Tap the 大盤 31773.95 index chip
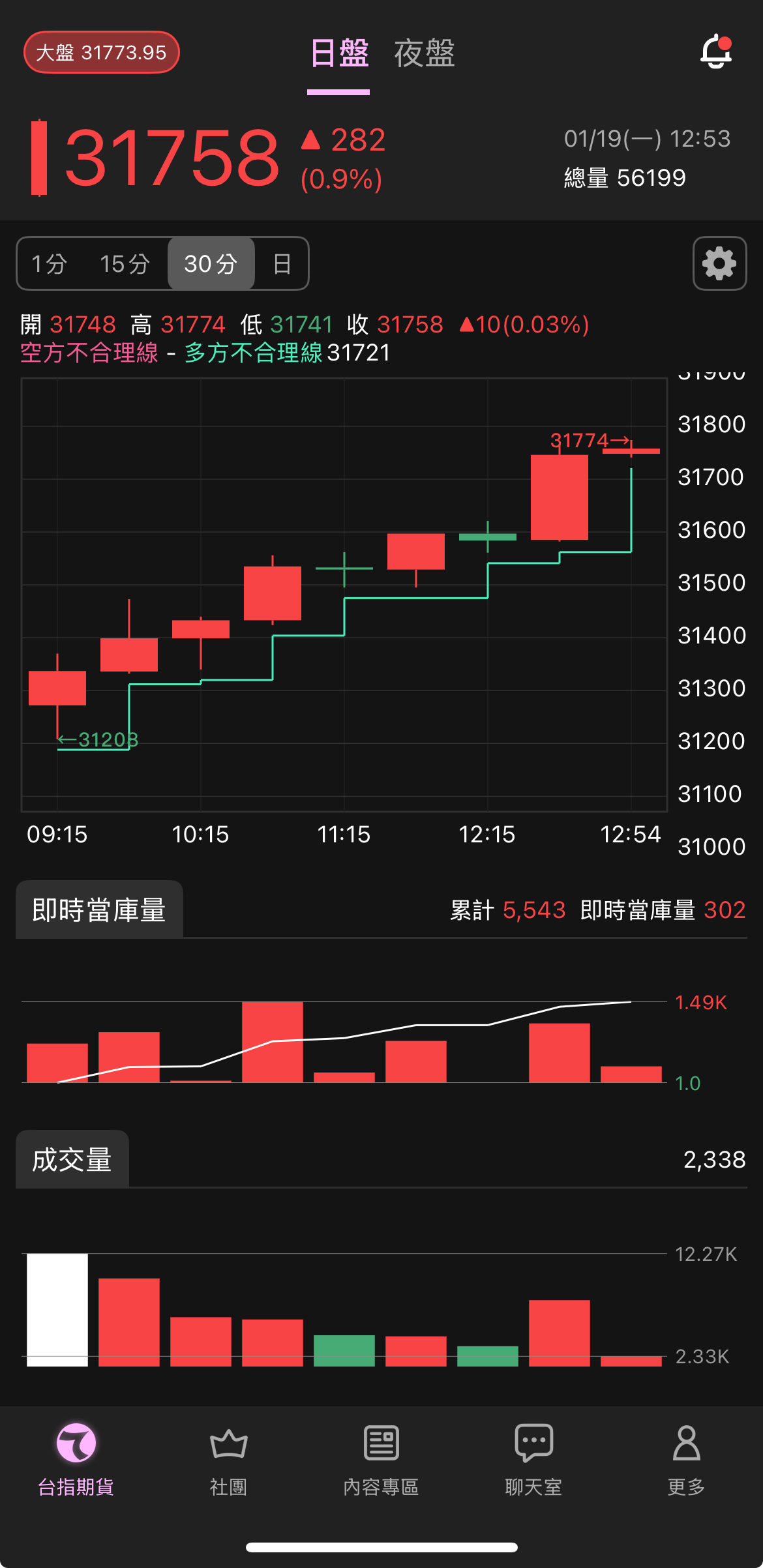This screenshot has height=1568, width=763. [x=102, y=52]
